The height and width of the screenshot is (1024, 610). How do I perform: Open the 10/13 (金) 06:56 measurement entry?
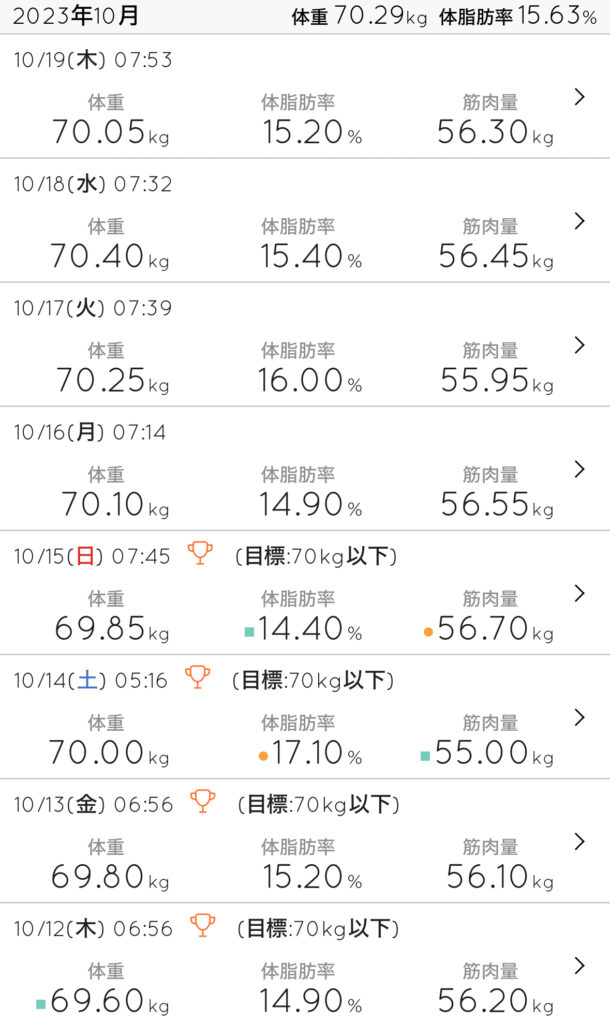[304, 841]
